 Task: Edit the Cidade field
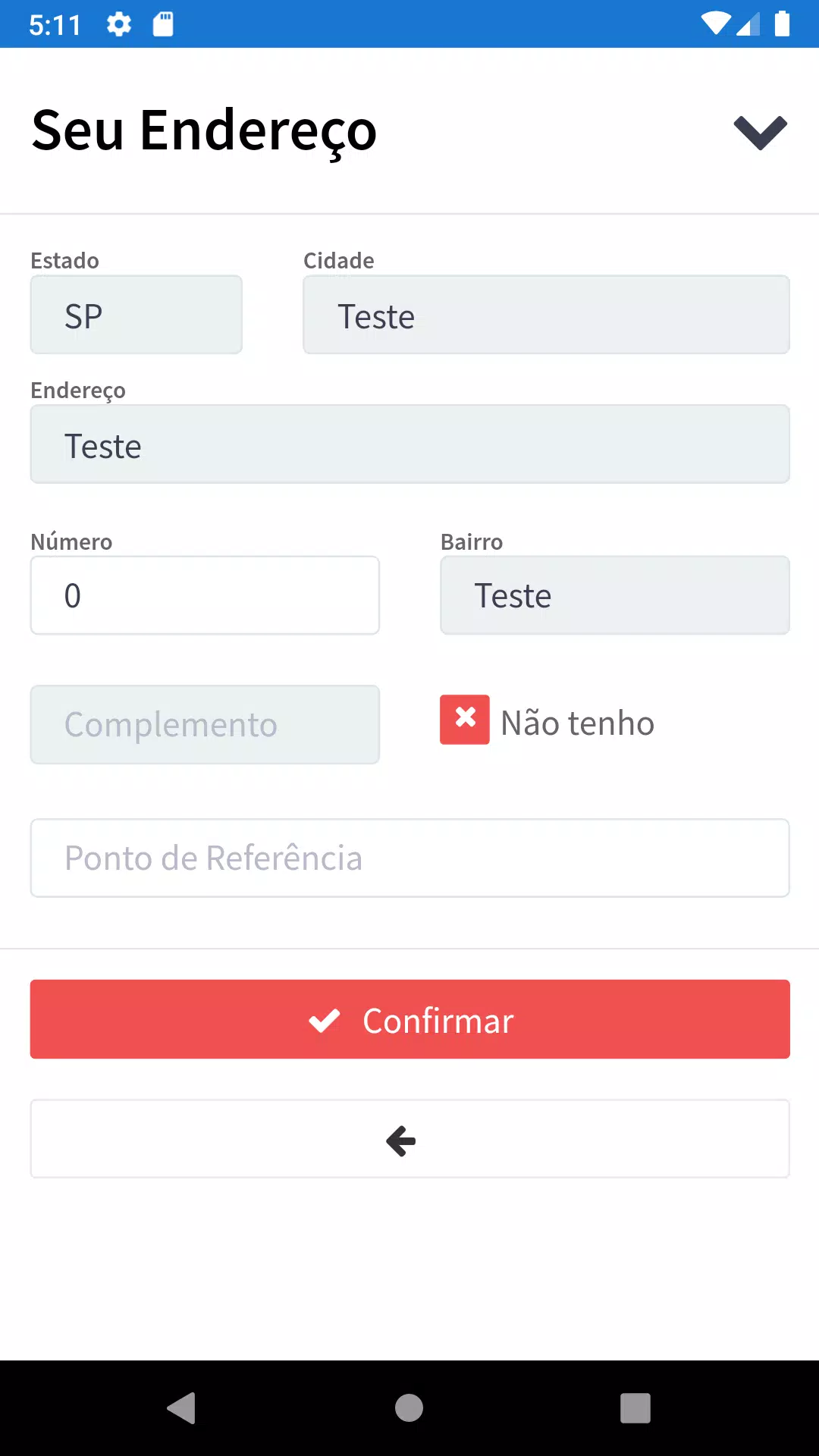tap(546, 315)
